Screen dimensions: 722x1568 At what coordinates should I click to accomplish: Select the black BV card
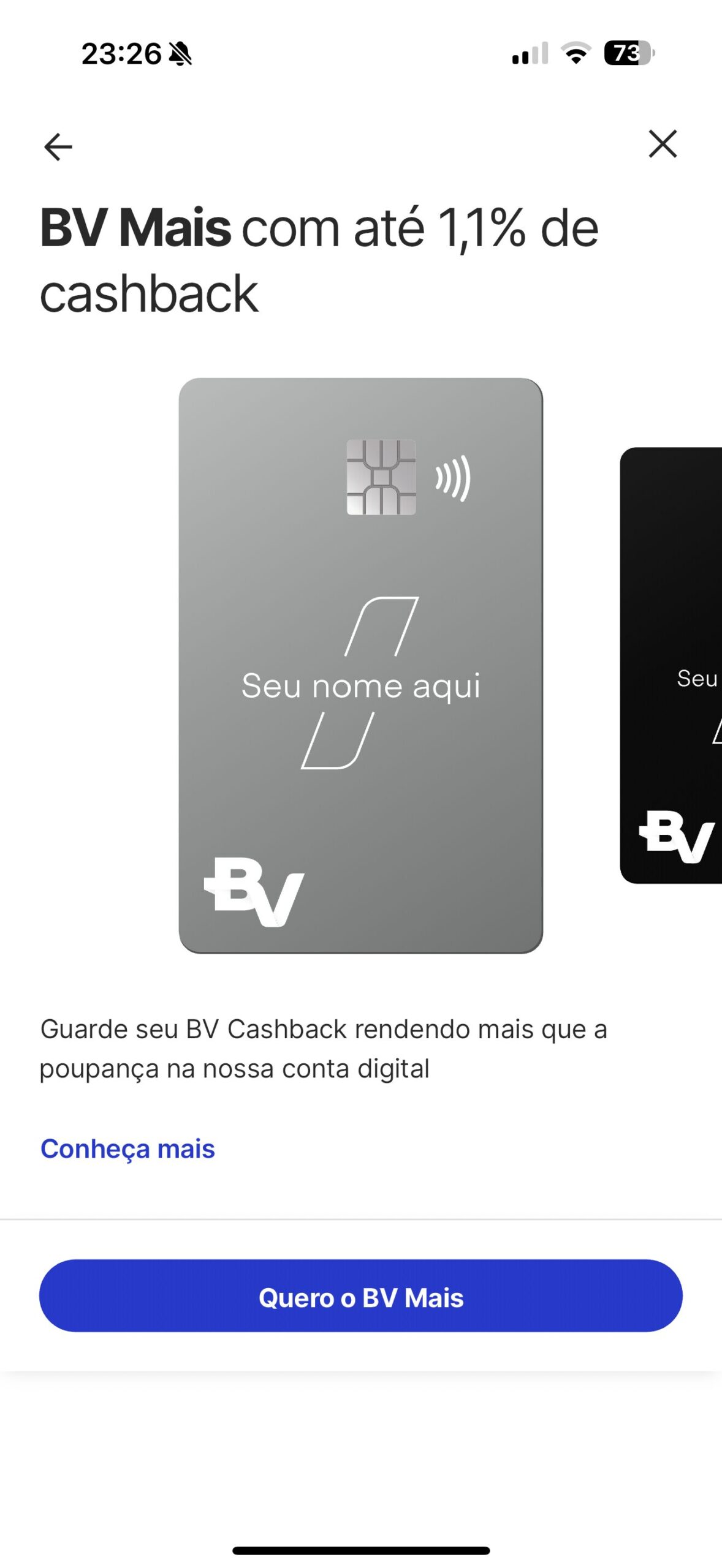click(x=673, y=665)
